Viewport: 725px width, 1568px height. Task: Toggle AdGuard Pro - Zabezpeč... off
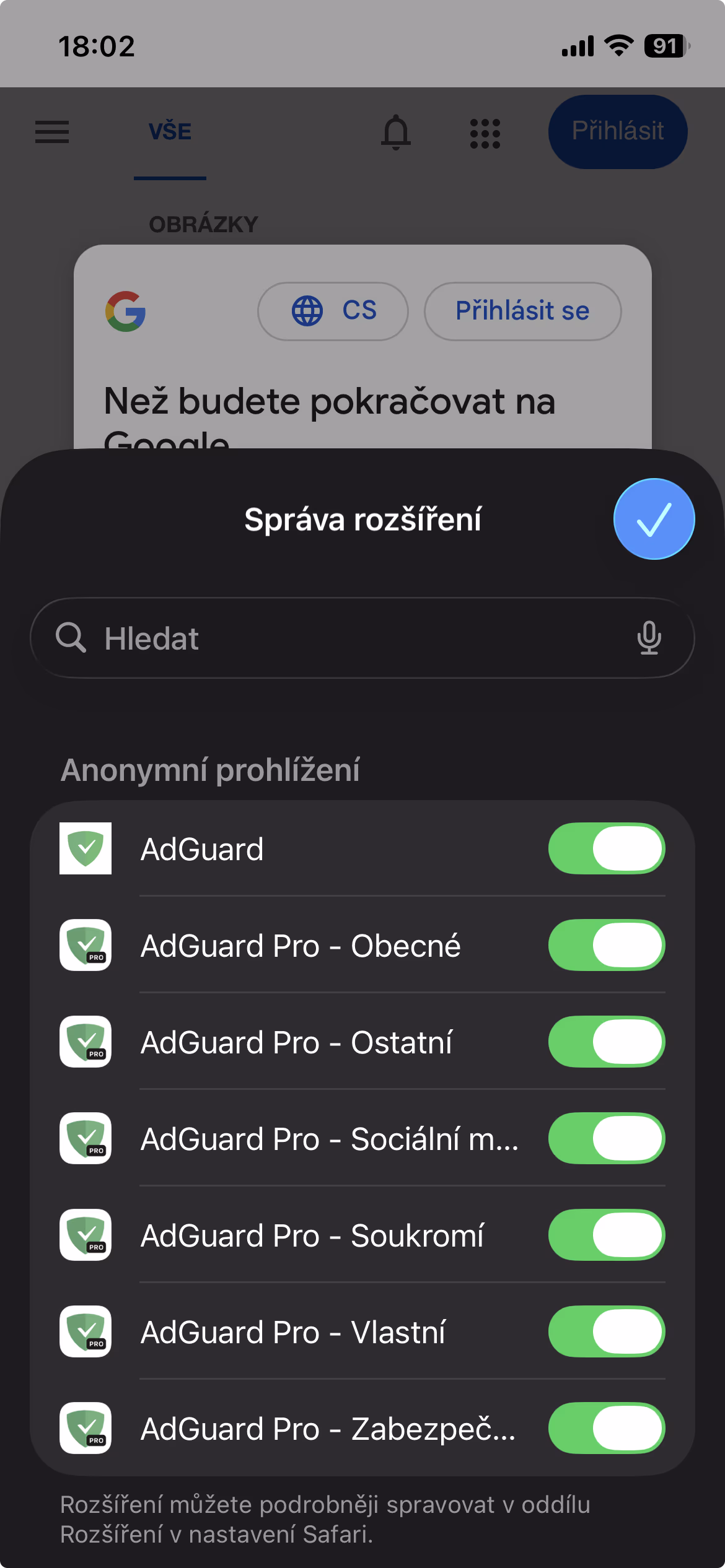(606, 1428)
